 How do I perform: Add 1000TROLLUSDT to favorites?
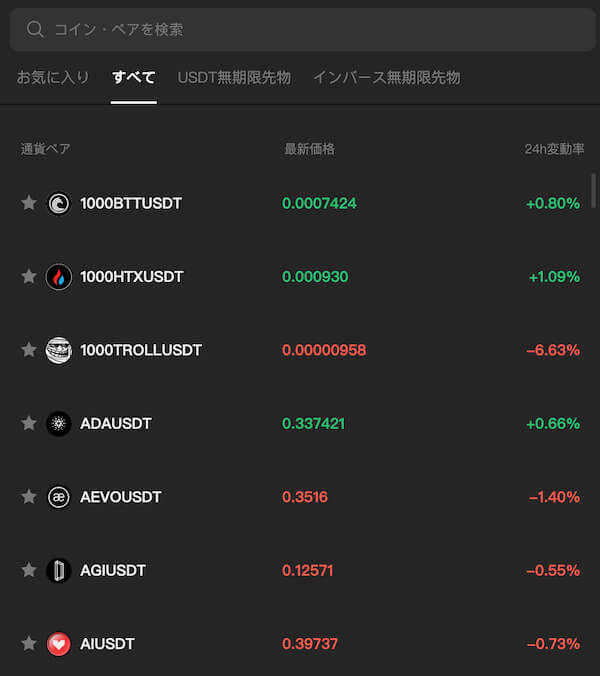29,350
